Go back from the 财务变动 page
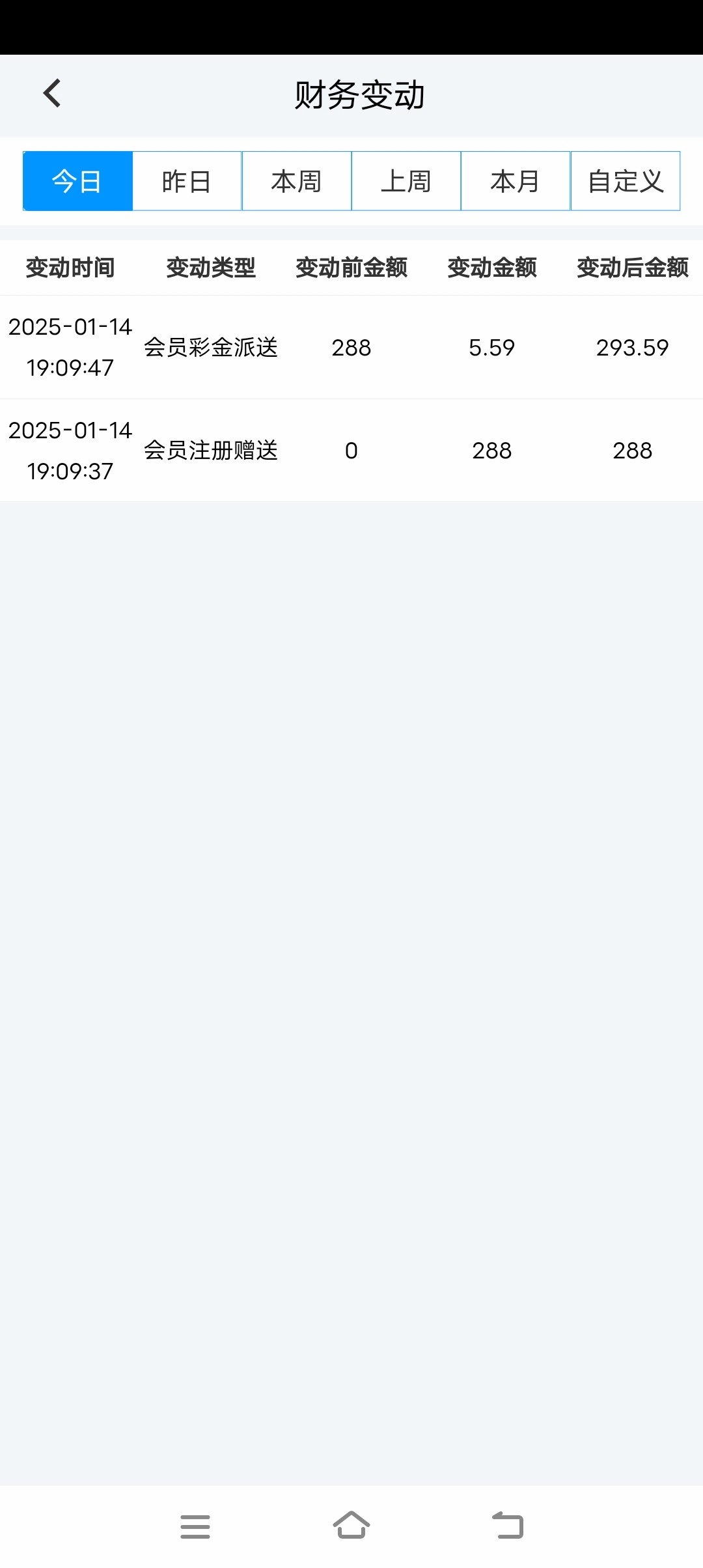Screen dimensions: 703x1568 pyautogui.click(x=52, y=93)
